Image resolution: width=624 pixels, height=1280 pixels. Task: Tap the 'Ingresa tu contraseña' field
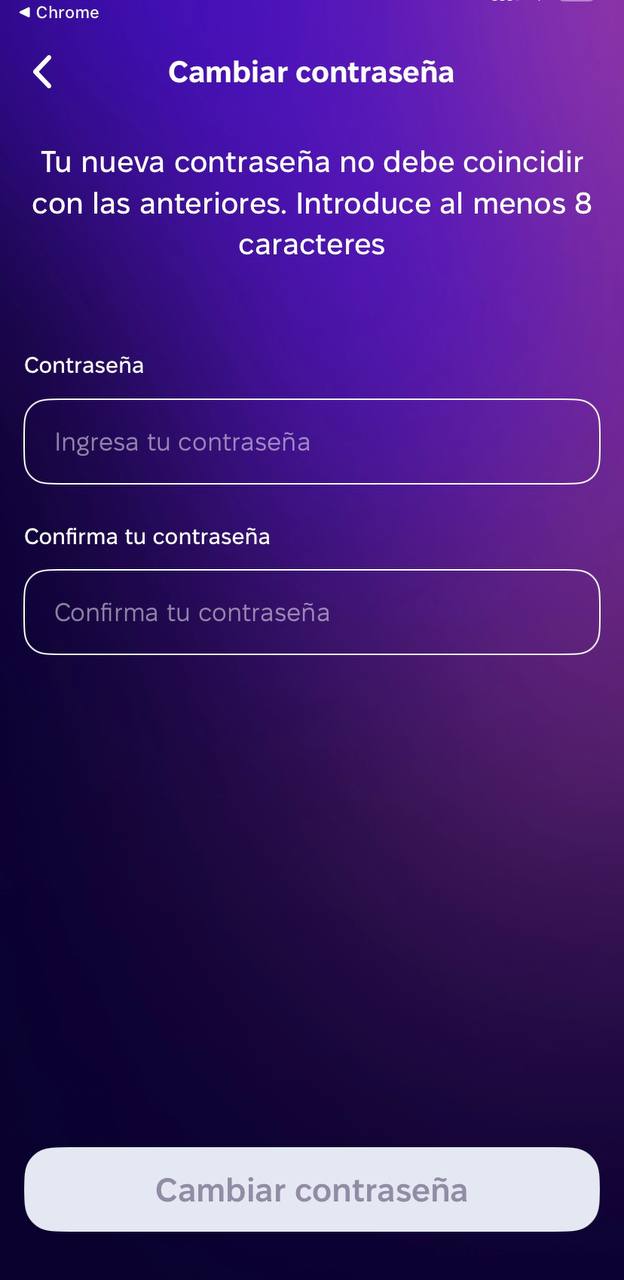tap(312, 442)
